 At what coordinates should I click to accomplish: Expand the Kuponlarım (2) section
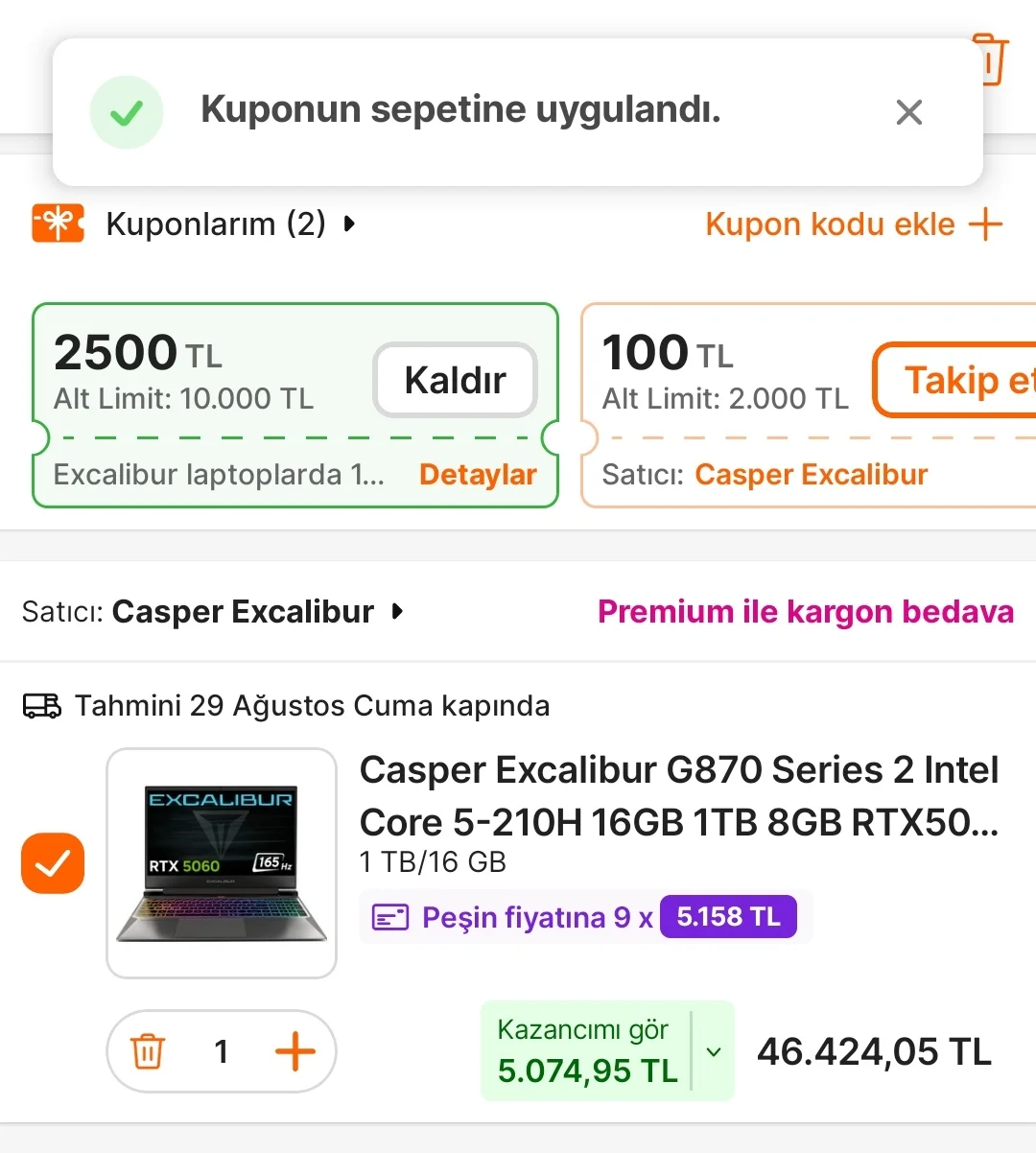pyautogui.click(x=228, y=224)
